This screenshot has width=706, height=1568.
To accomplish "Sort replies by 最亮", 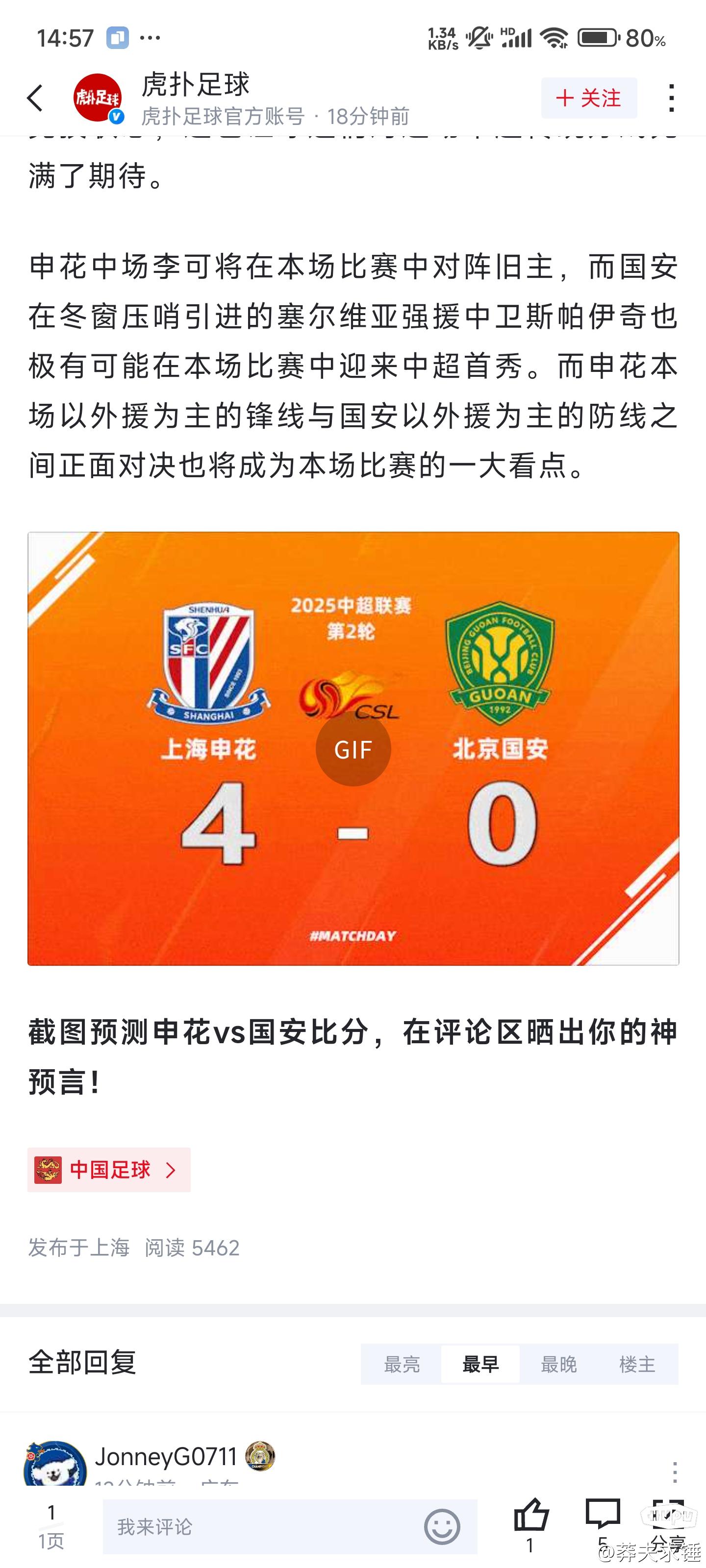I will click(x=402, y=1364).
